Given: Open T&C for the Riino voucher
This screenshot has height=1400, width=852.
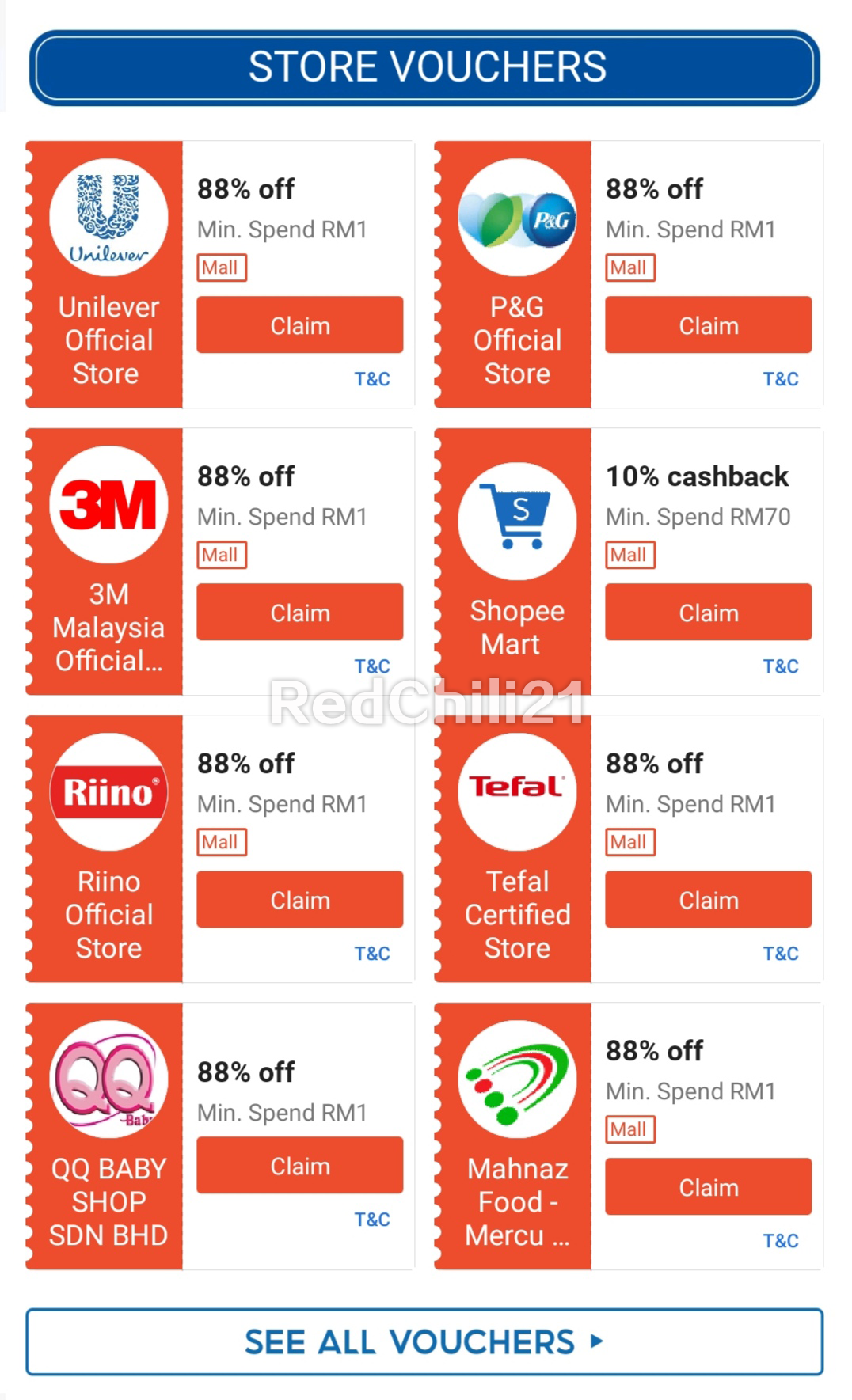Looking at the screenshot, I should click(371, 954).
